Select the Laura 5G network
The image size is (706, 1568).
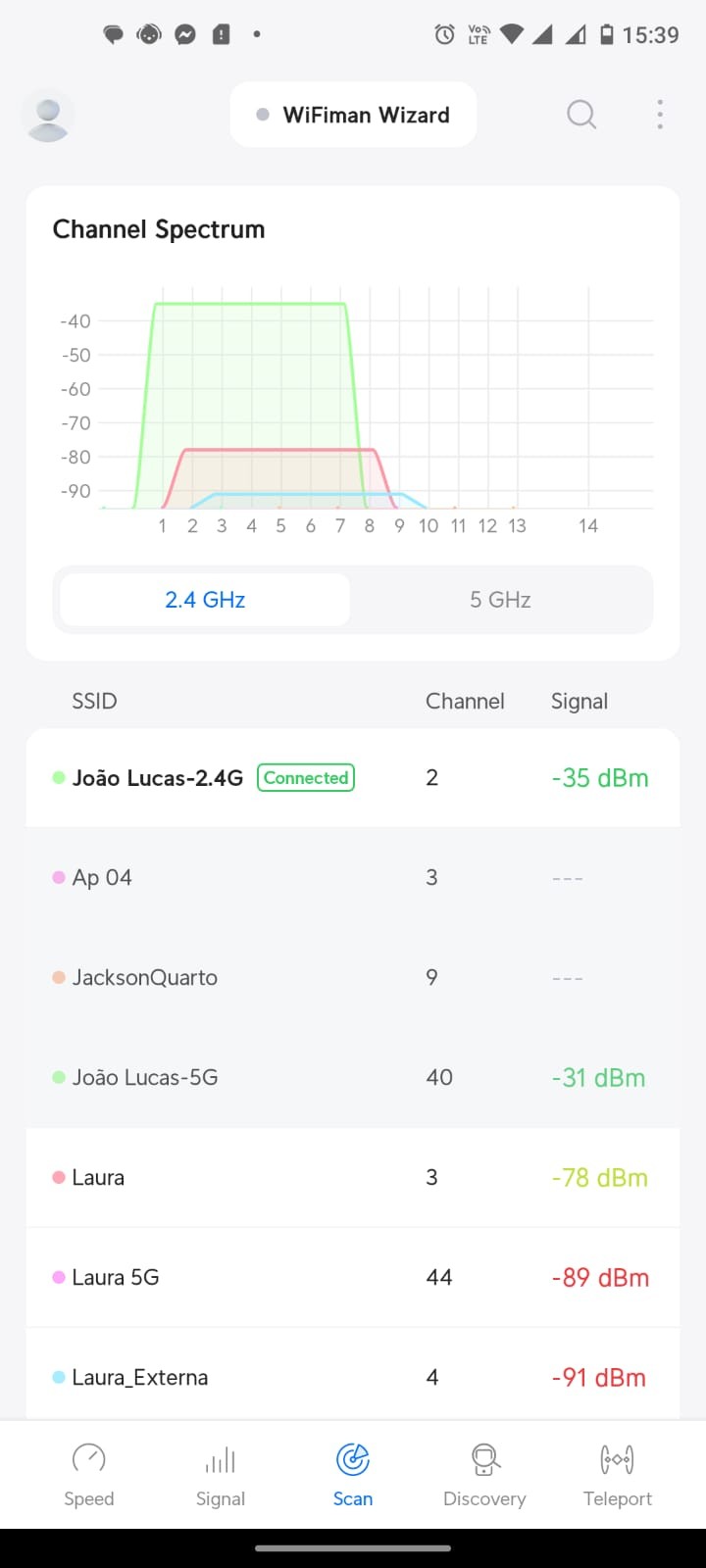pos(353,1278)
